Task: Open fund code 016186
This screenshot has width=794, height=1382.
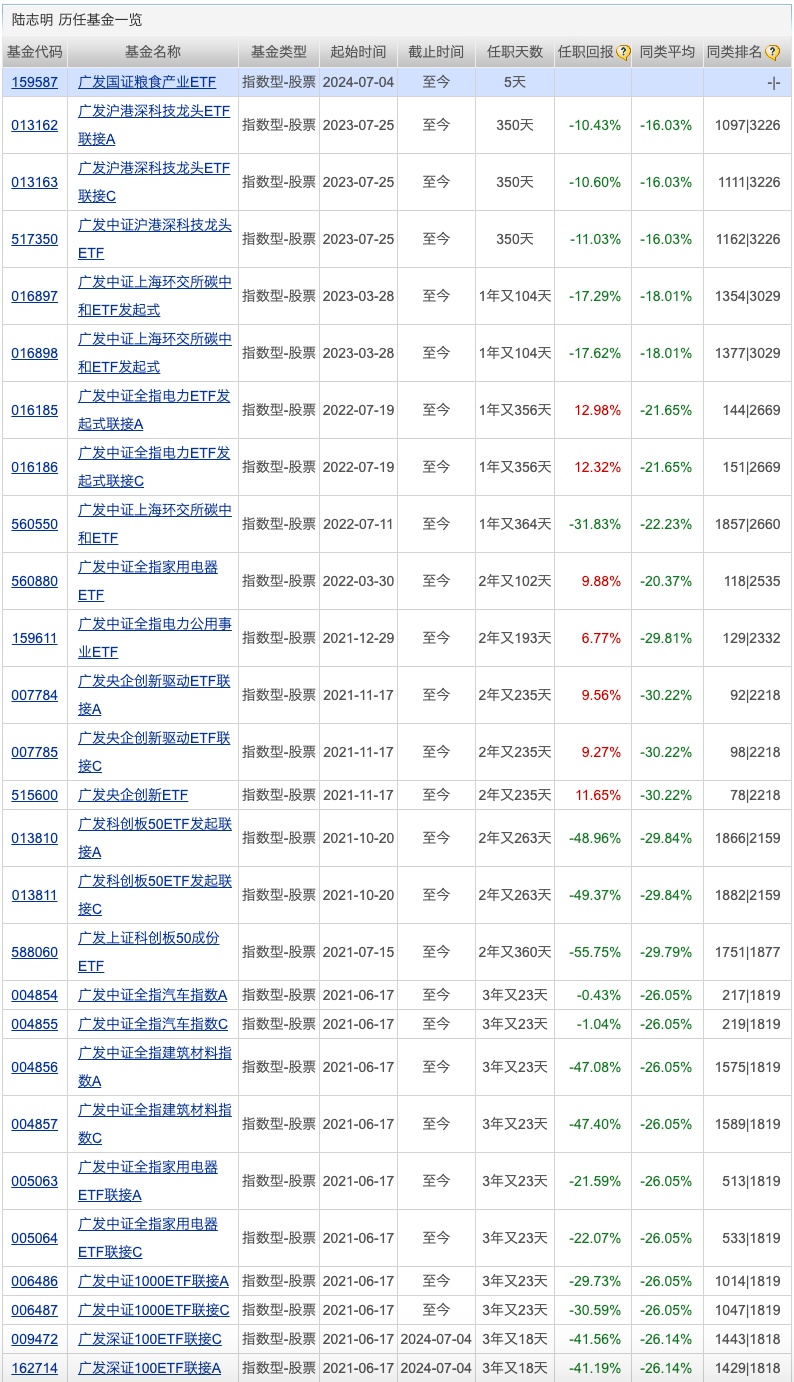Action: point(35,467)
